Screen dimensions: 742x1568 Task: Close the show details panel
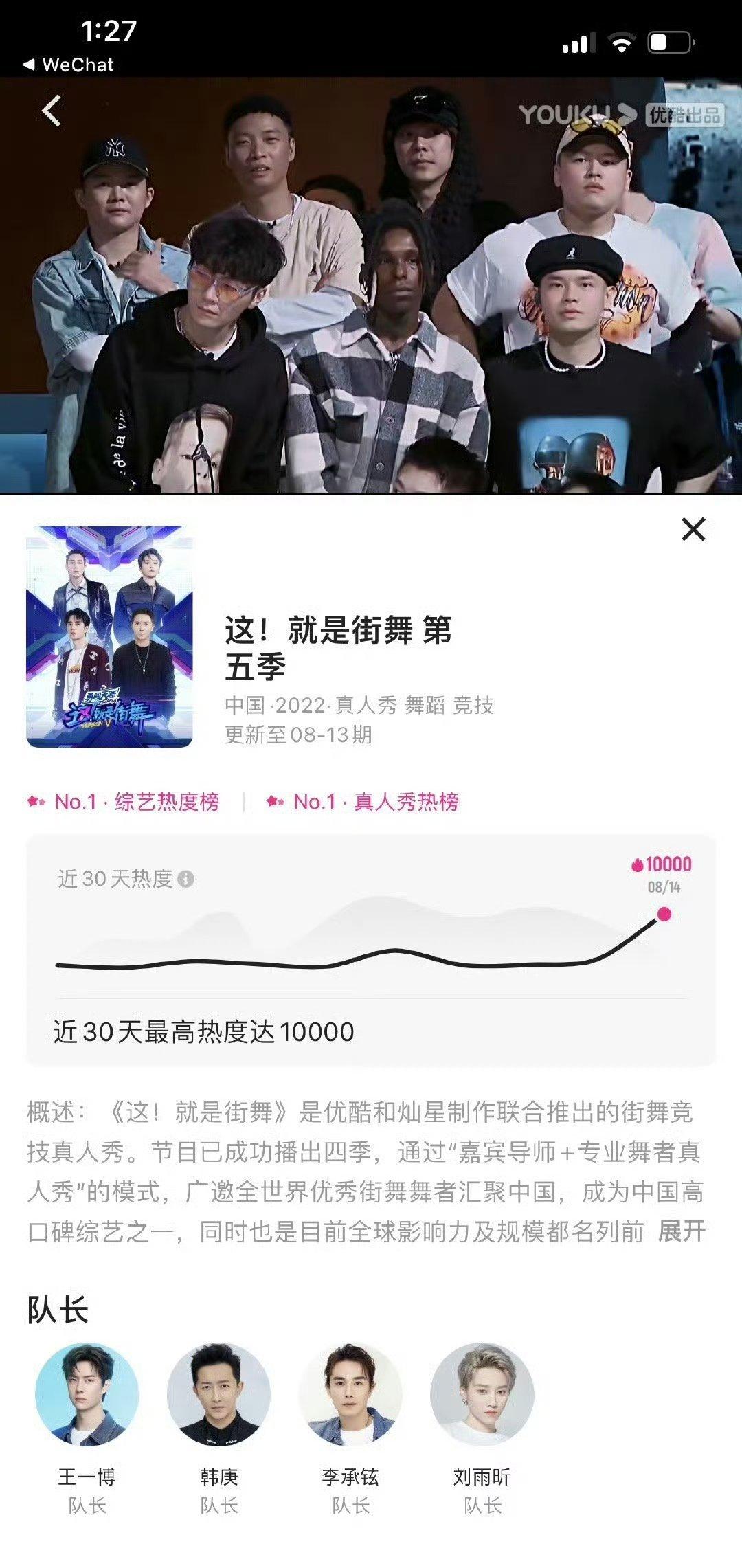tap(693, 529)
